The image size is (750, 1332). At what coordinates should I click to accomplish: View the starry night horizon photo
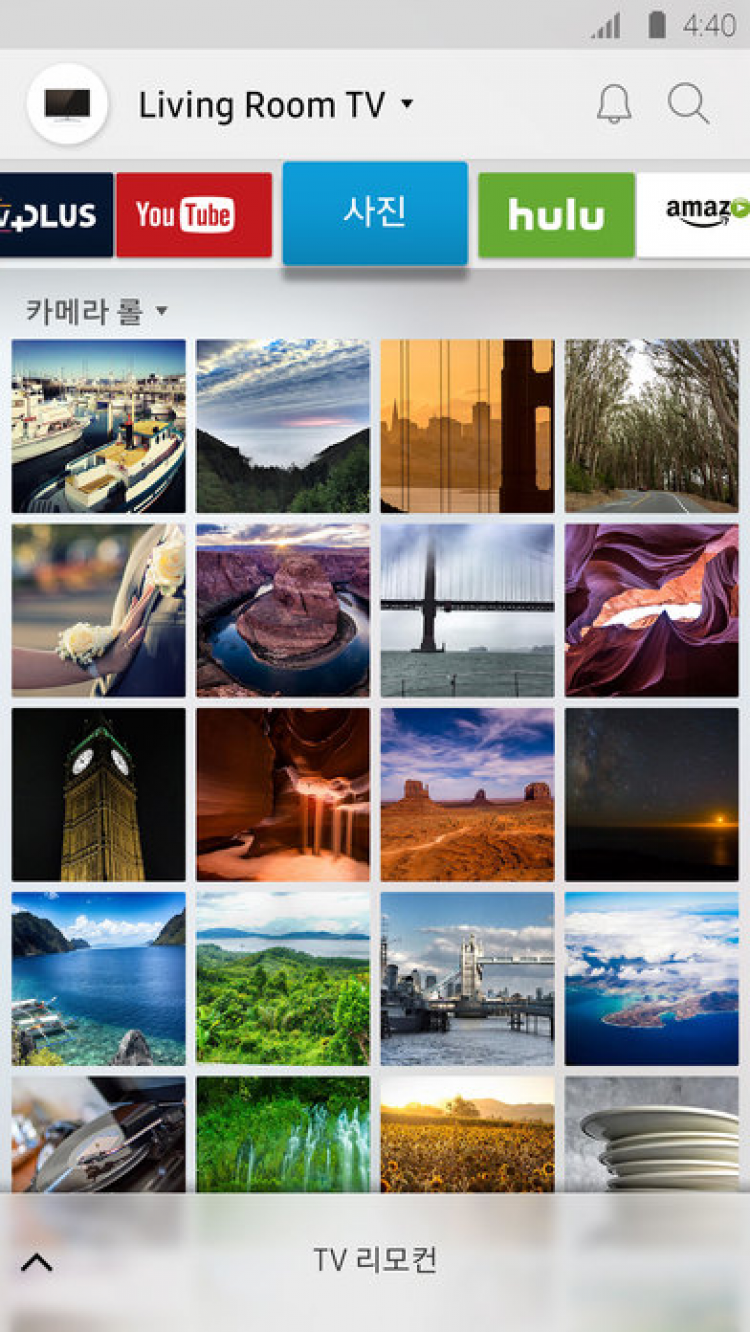click(x=652, y=794)
